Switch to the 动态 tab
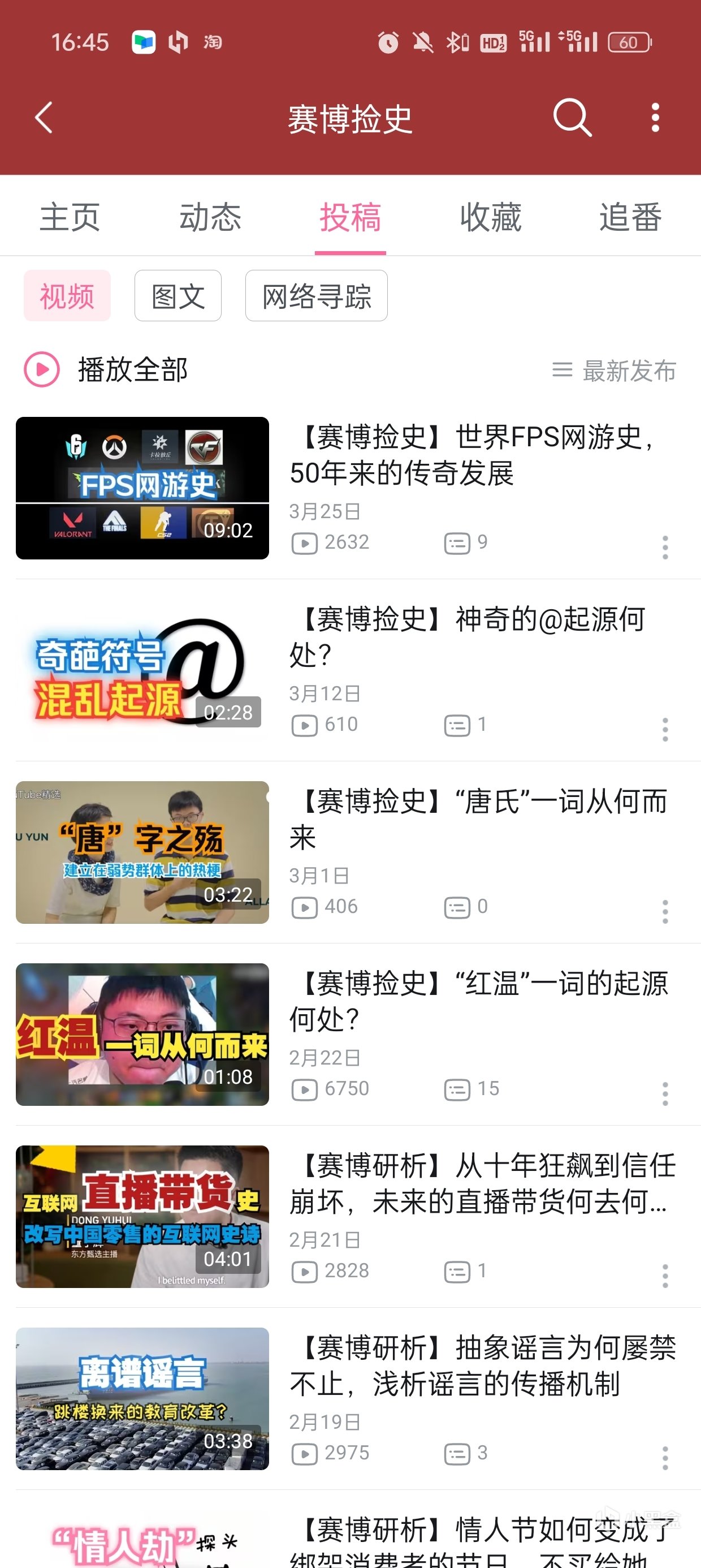 pos(210,217)
